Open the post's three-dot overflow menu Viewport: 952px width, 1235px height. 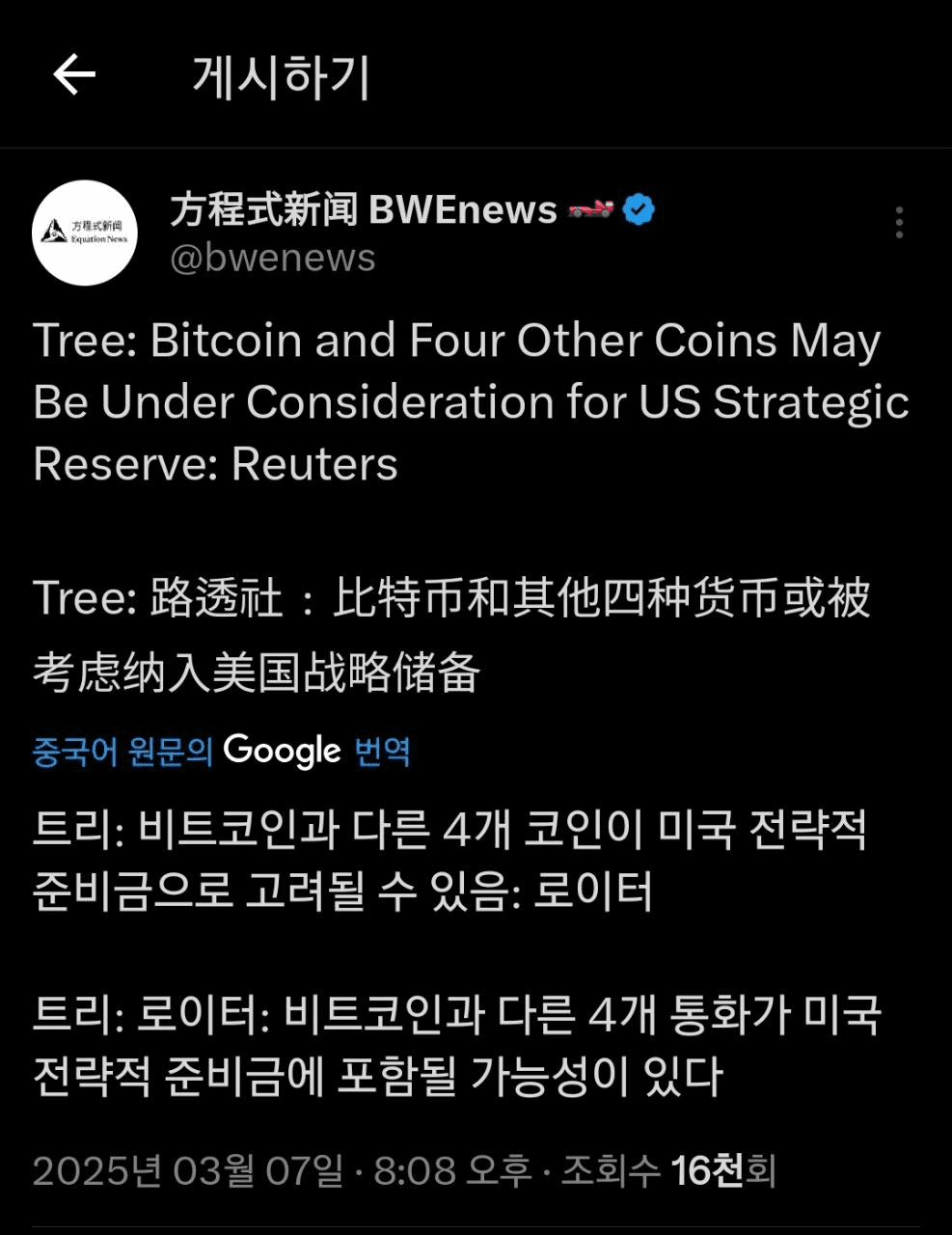899,223
